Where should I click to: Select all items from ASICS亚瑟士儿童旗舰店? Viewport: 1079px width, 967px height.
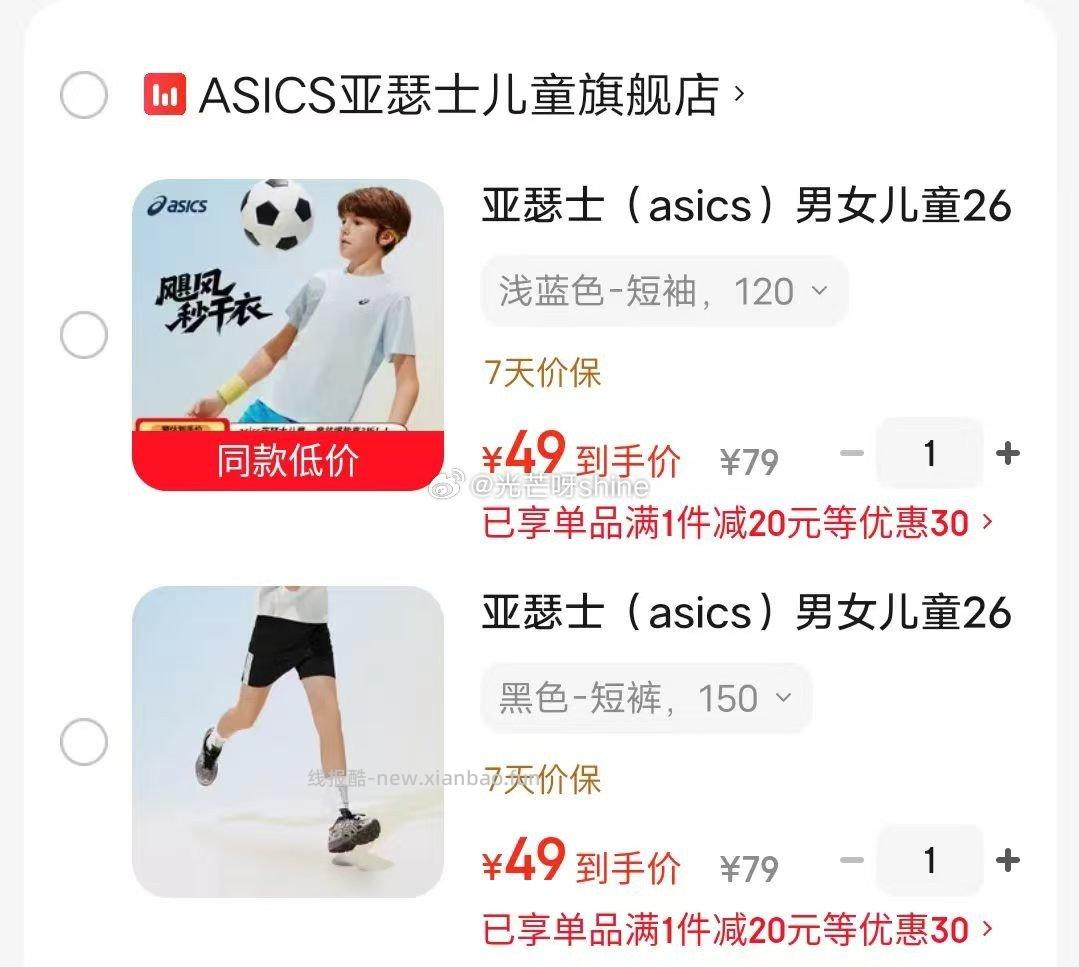pyautogui.click(x=84, y=96)
